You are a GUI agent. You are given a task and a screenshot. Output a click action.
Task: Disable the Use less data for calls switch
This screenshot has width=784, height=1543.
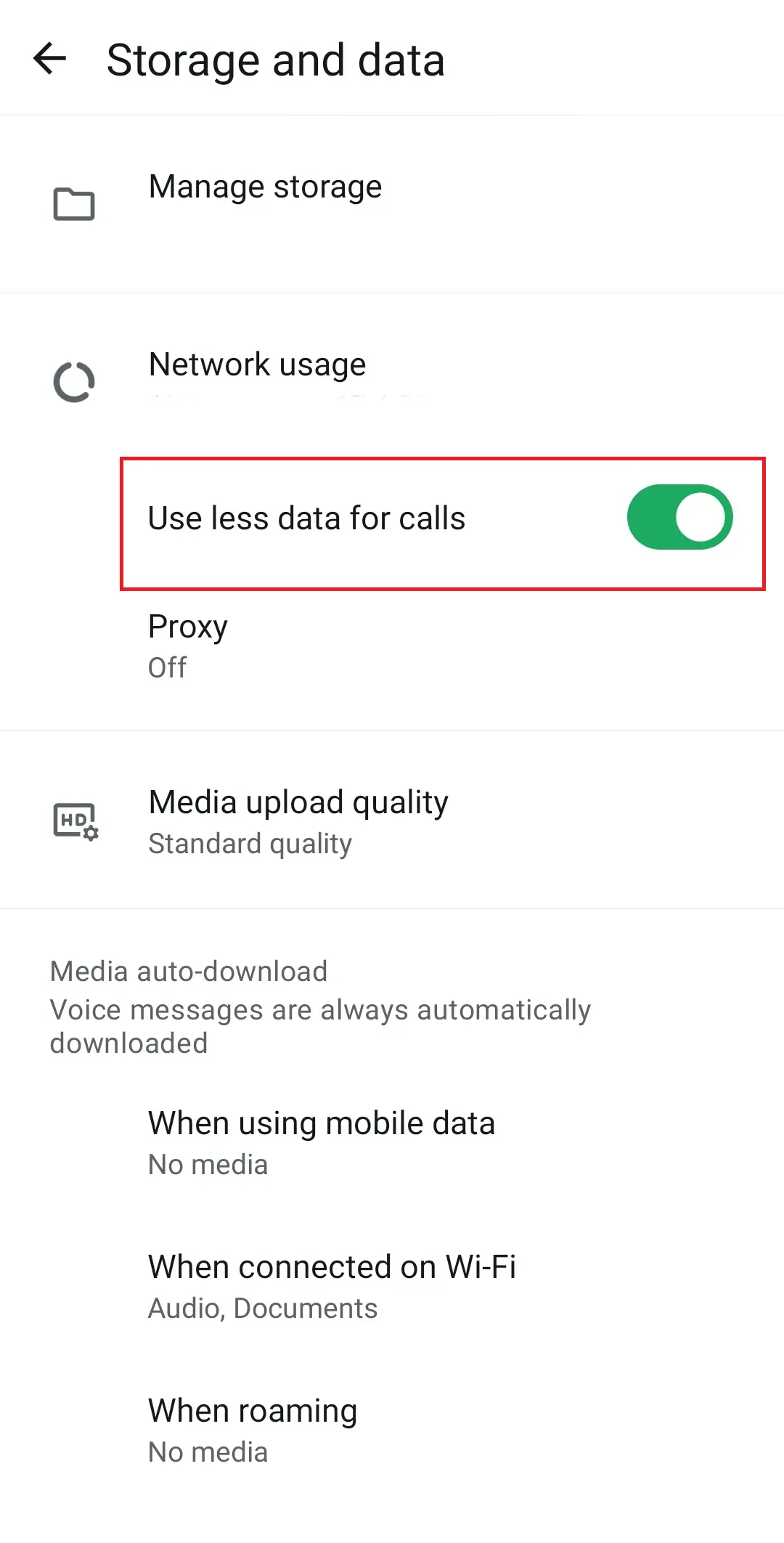679,517
